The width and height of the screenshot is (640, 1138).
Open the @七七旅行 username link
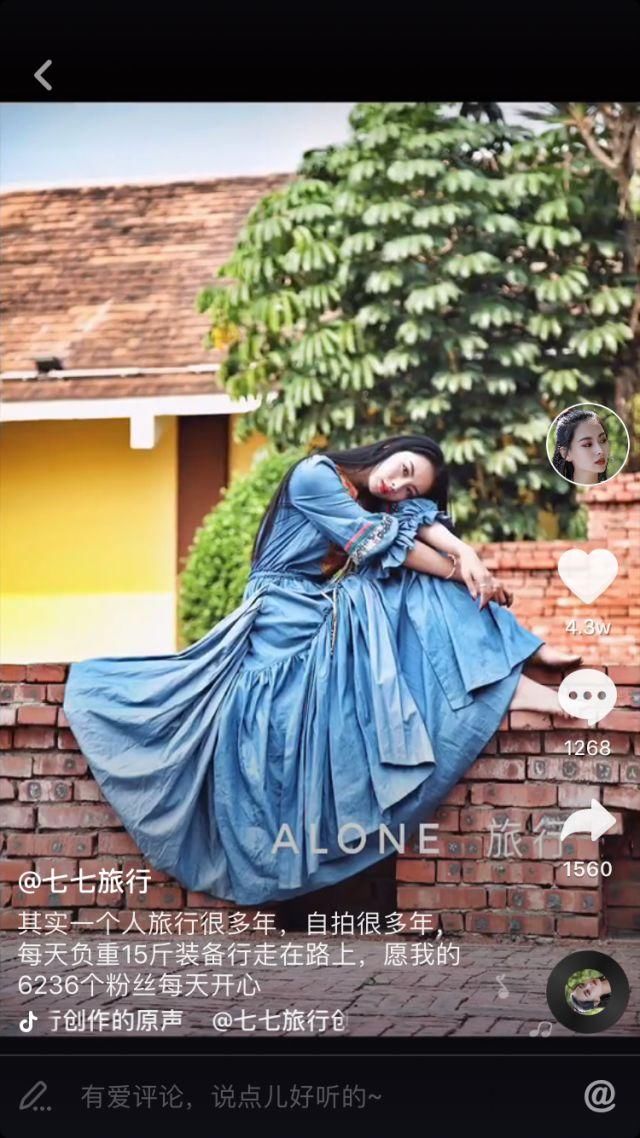click(84, 881)
